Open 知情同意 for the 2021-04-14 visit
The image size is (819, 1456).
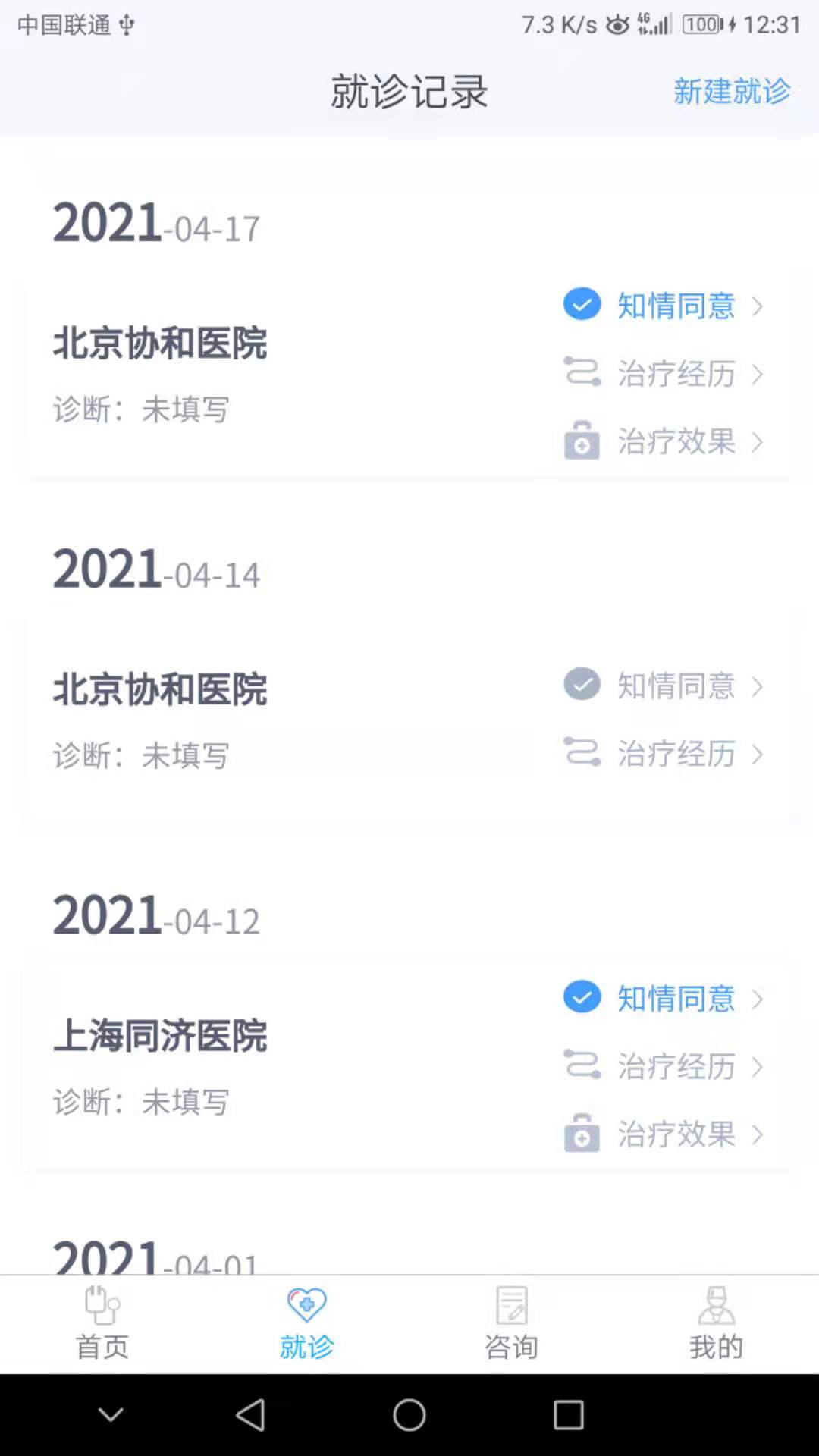coord(675,686)
